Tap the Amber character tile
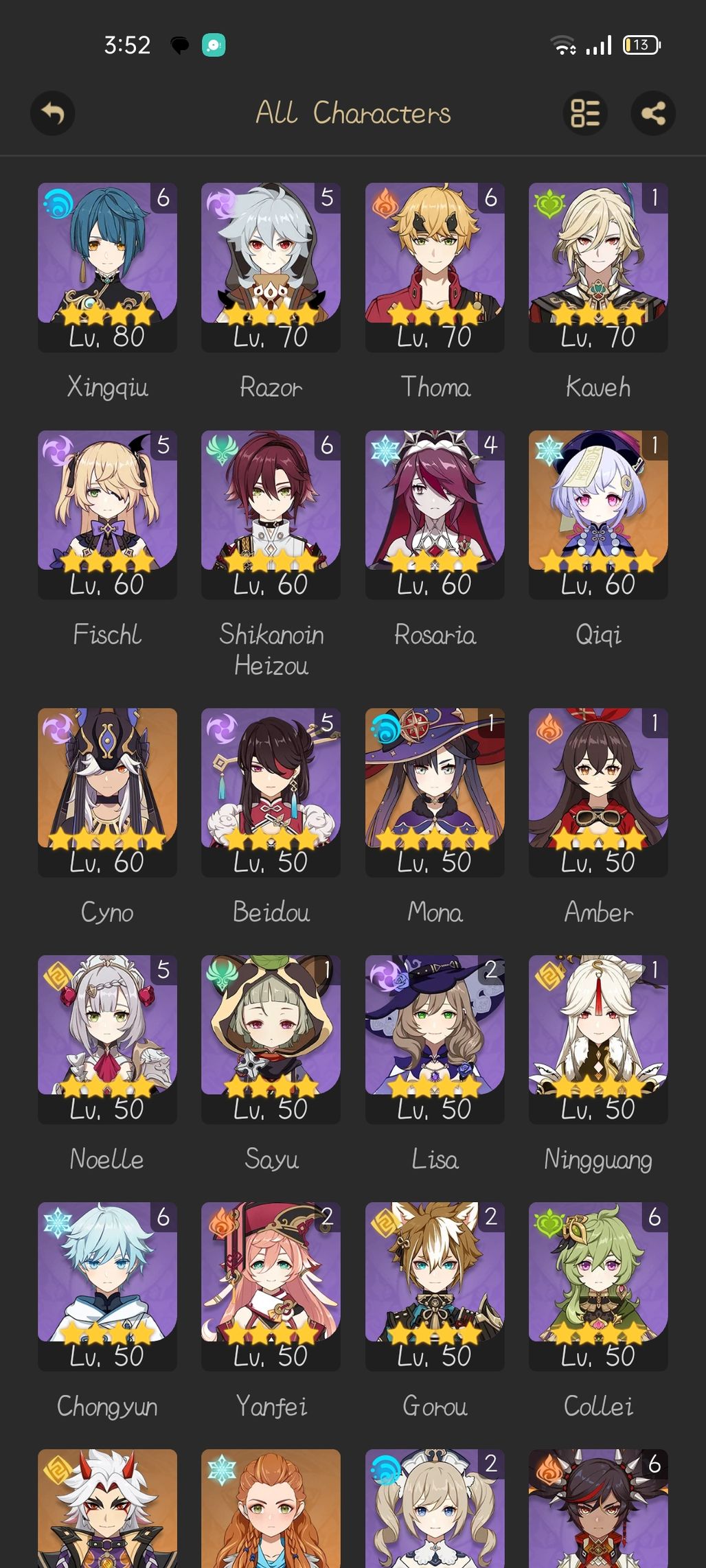 coord(598,792)
